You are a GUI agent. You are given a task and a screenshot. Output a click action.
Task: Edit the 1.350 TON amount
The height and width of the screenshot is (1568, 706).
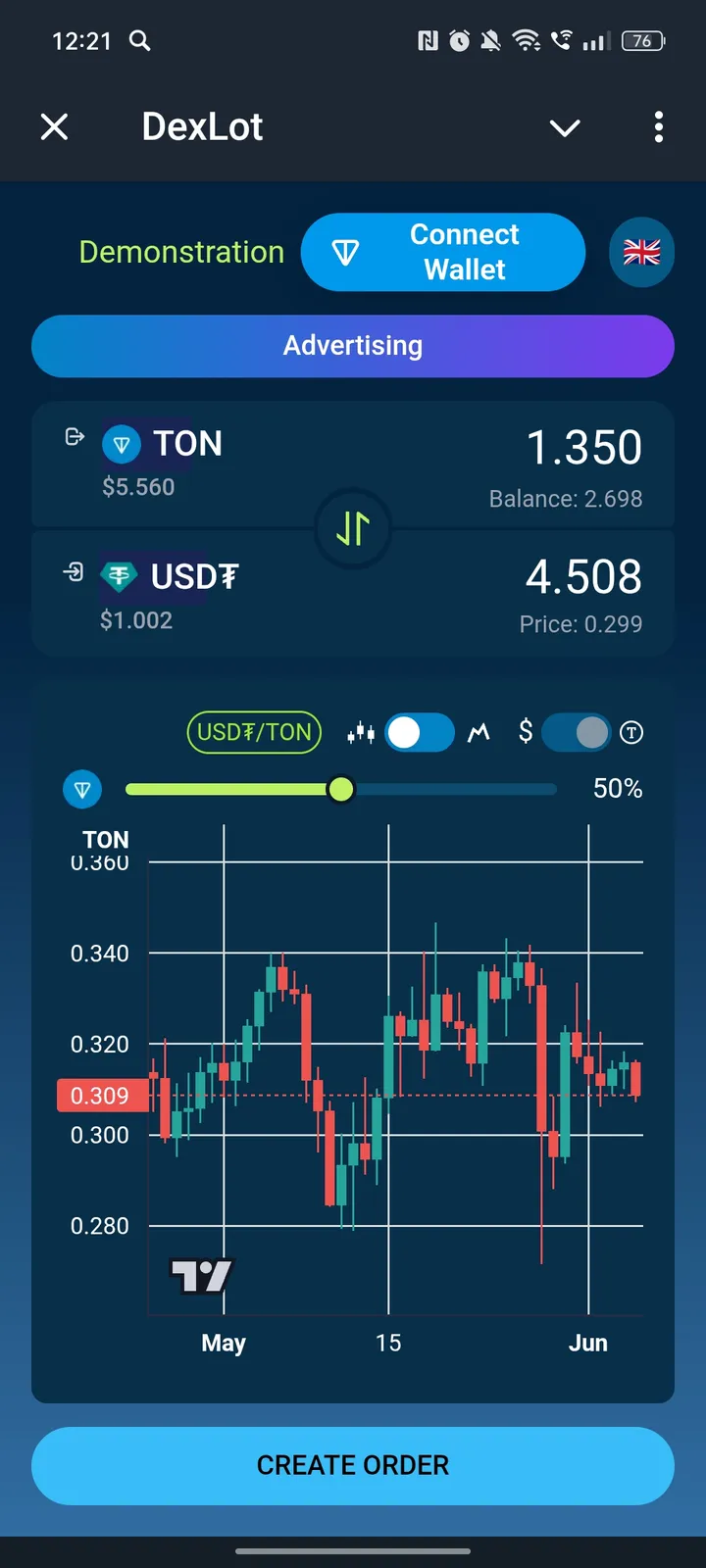point(583,448)
